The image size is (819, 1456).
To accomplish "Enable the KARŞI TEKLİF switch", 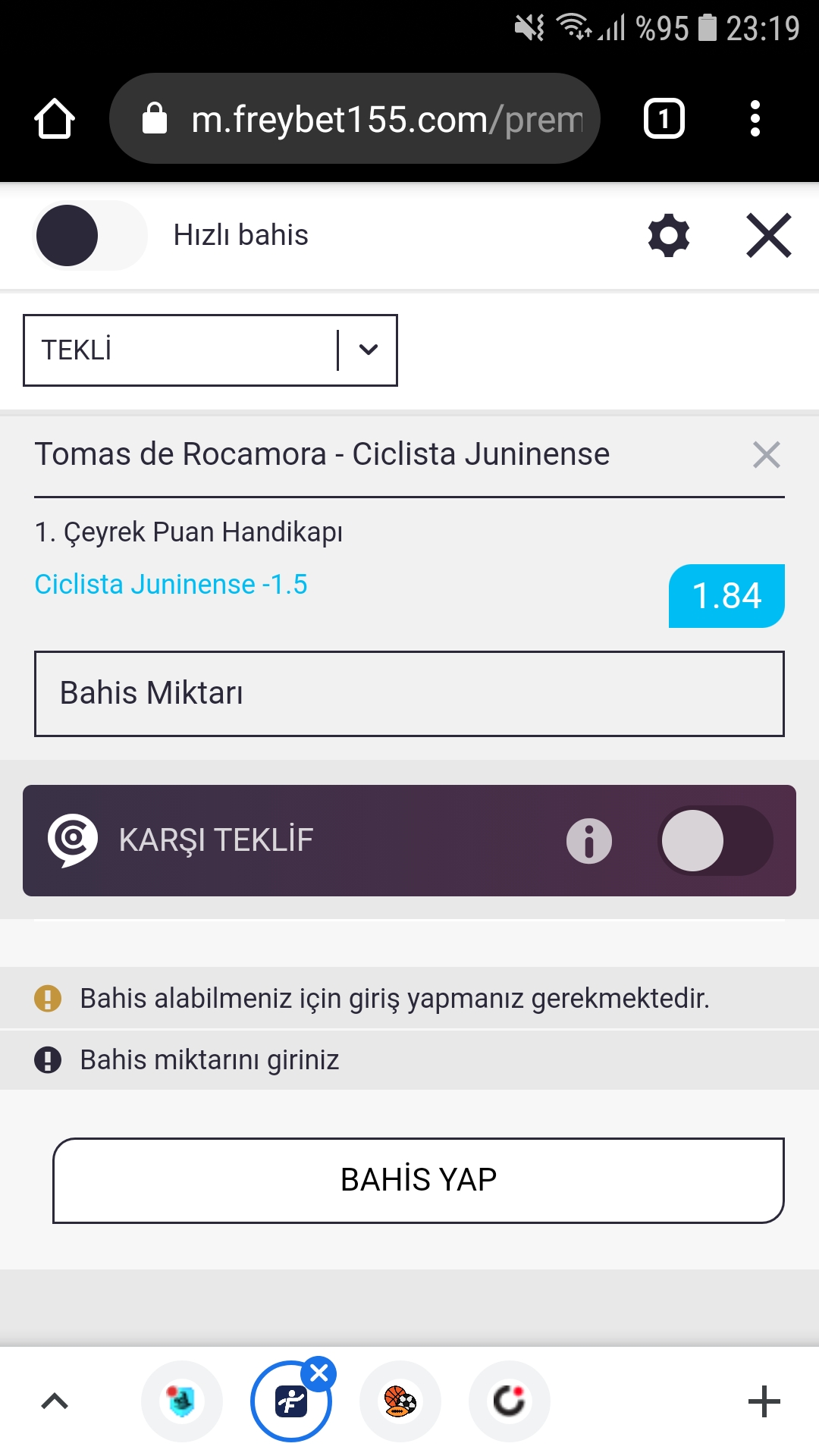I will tap(715, 840).
